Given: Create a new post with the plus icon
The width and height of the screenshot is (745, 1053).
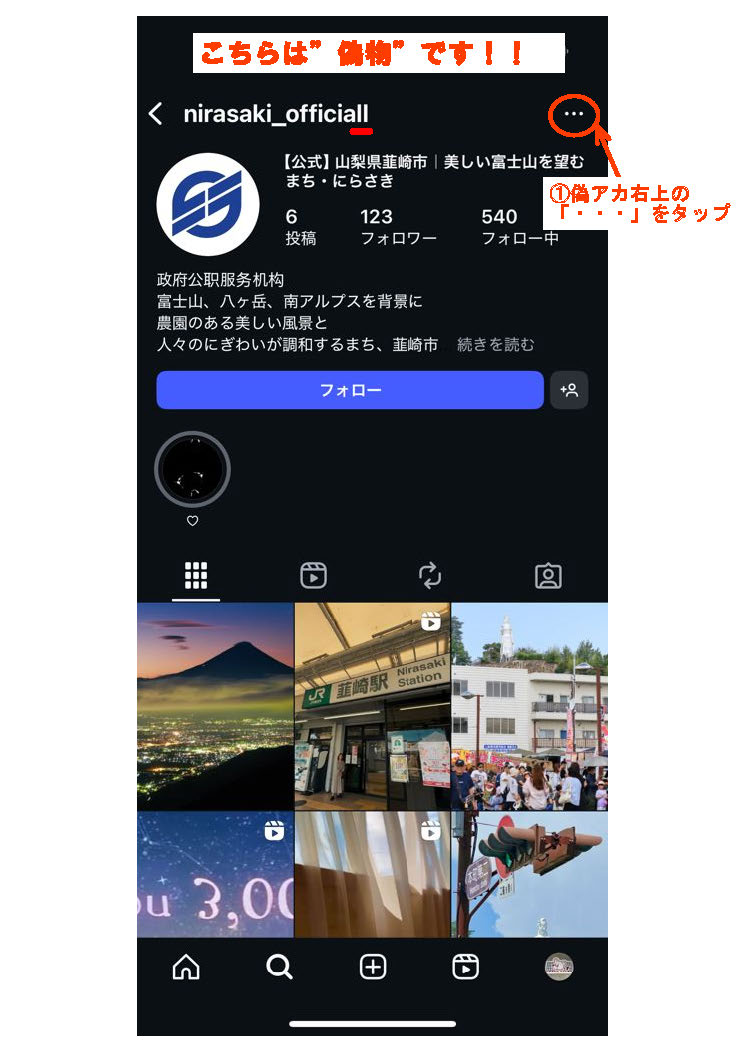Looking at the screenshot, I should click(x=373, y=967).
